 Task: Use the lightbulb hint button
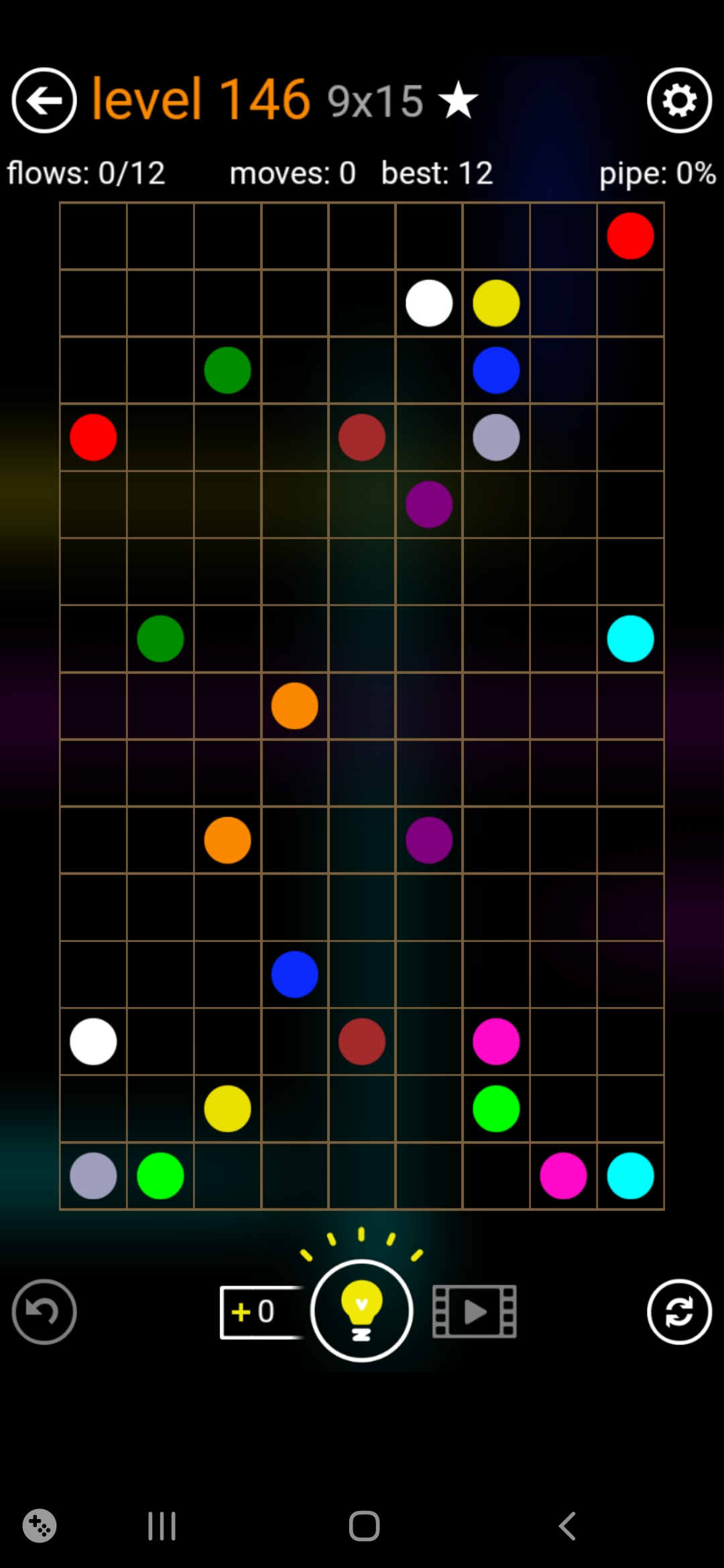point(361,1310)
